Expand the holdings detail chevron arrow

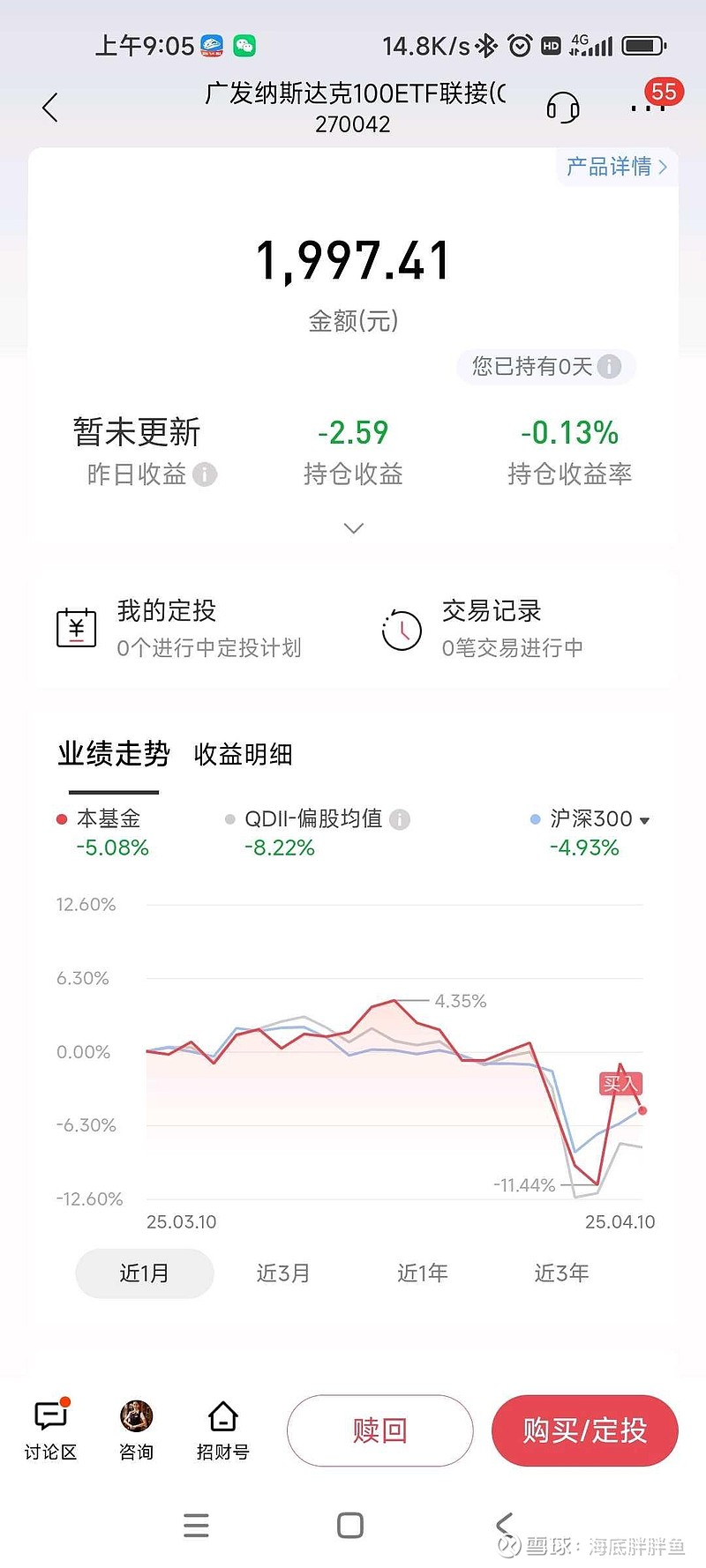pyautogui.click(x=352, y=526)
